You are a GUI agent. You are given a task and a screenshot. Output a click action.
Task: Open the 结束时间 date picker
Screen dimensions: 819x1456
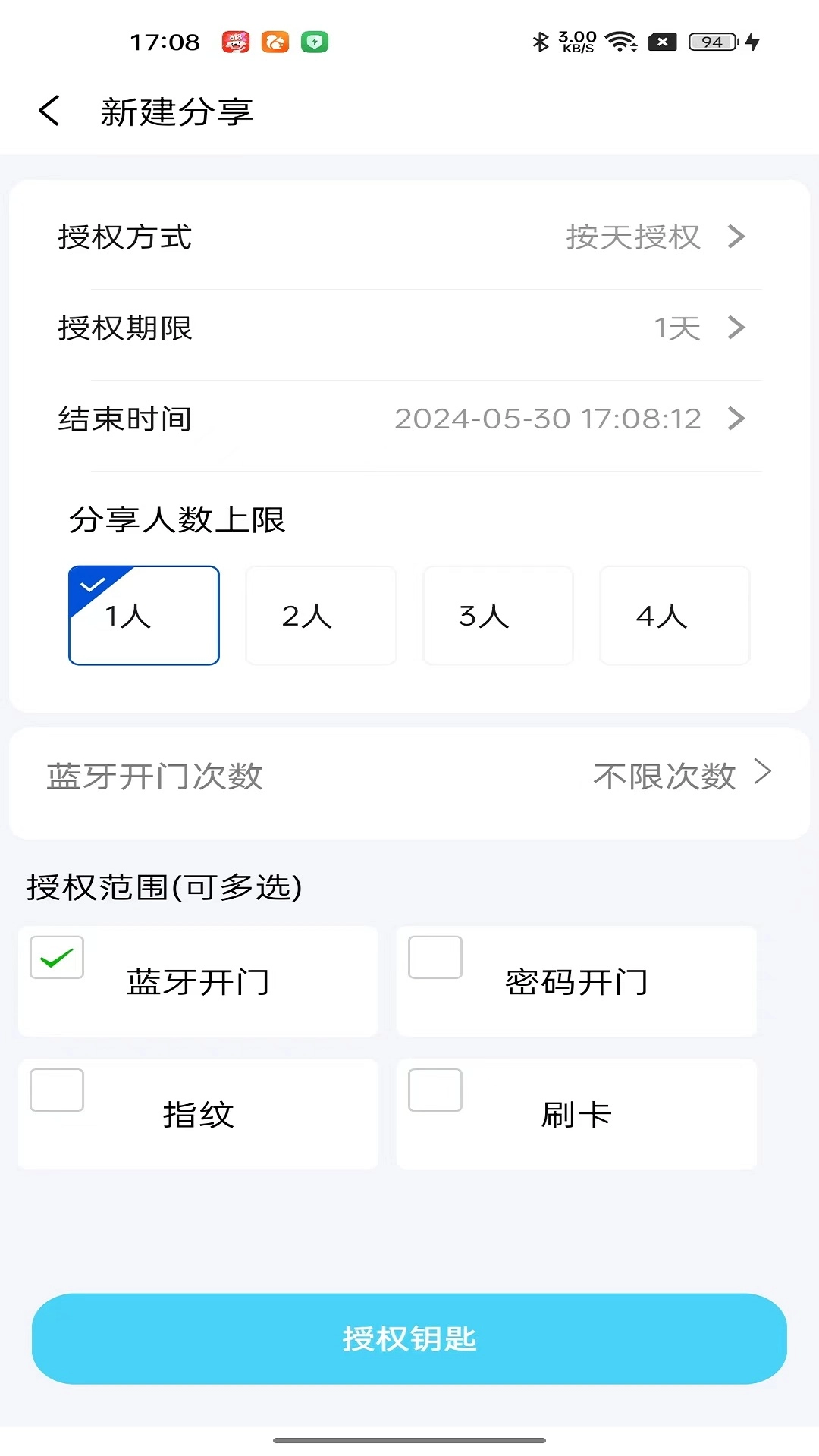409,419
